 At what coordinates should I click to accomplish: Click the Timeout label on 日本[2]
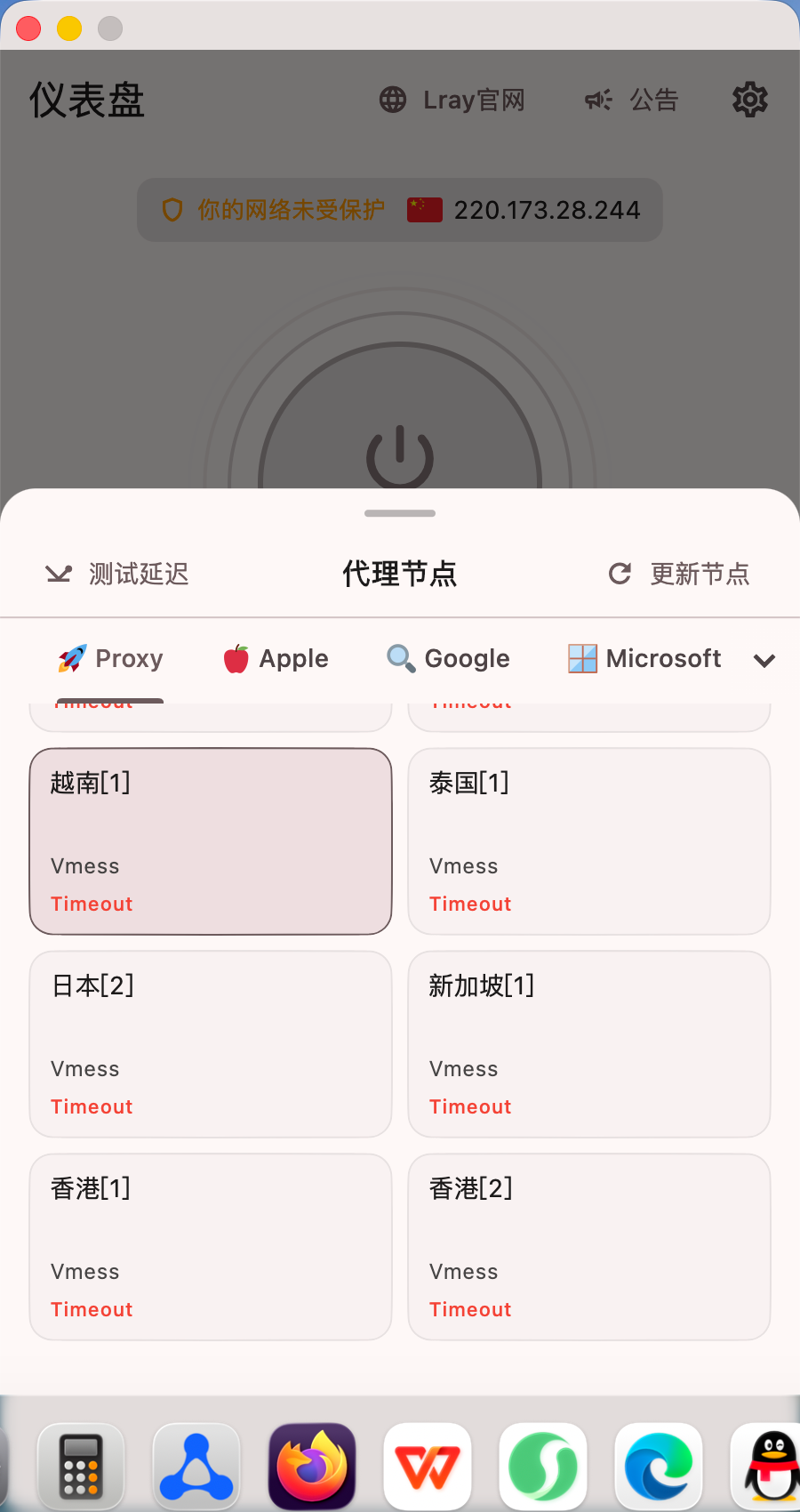(92, 1106)
